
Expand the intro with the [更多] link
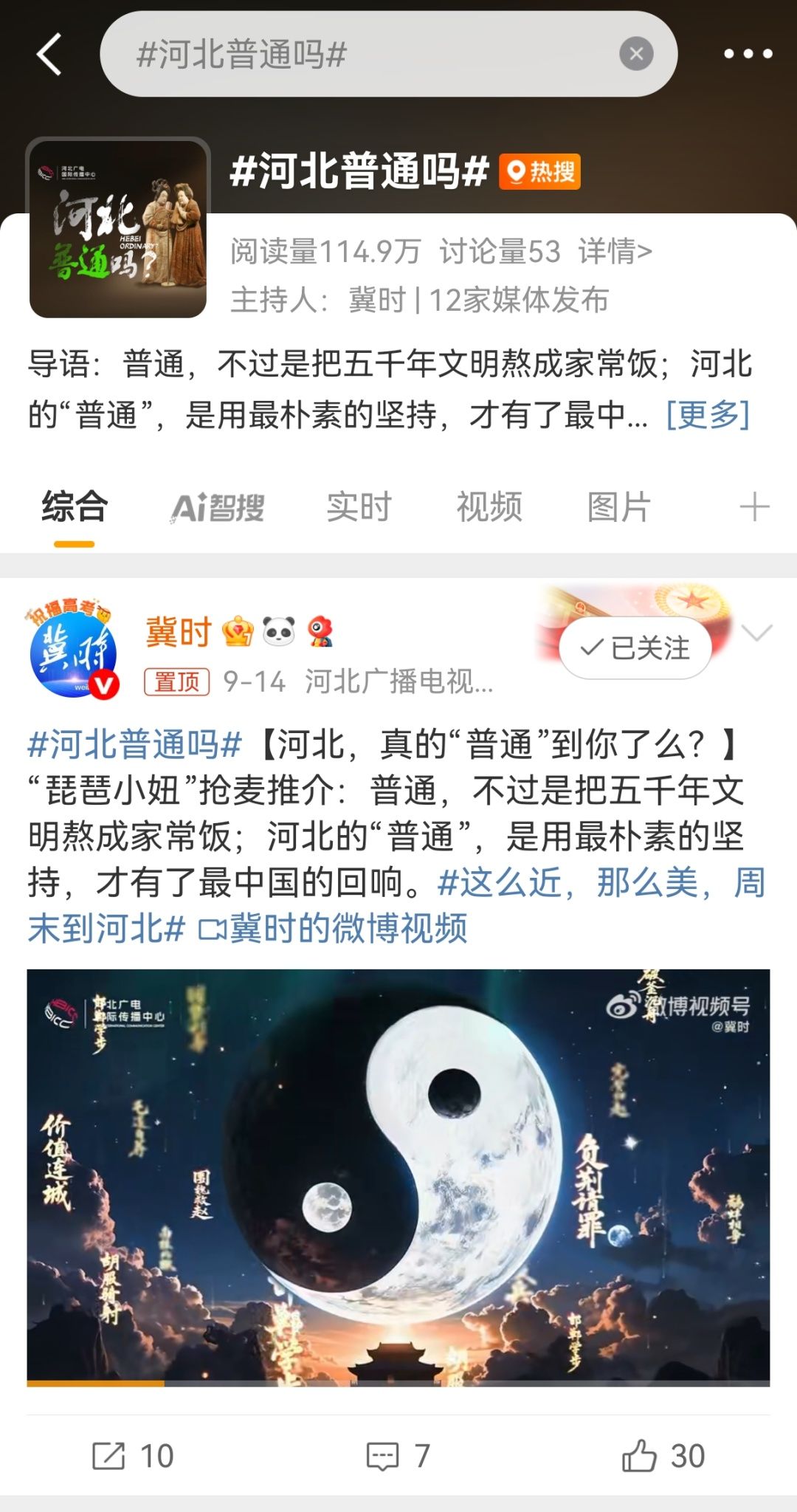click(x=708, y=414)
